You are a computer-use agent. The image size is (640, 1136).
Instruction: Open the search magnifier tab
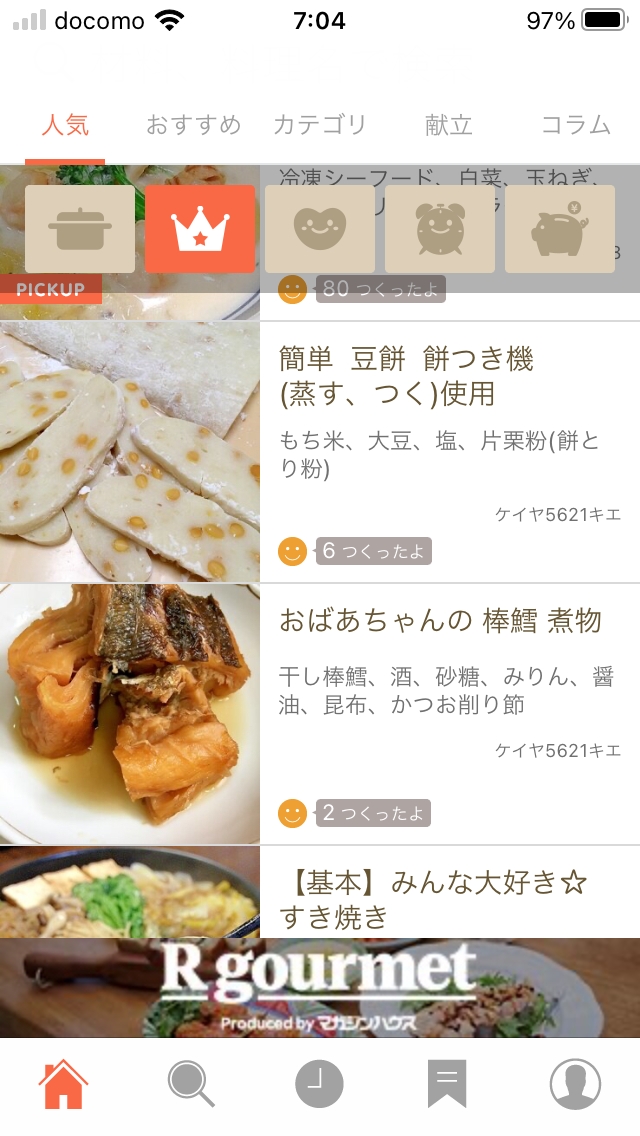pyautogui.click(x=191, y=1084)
